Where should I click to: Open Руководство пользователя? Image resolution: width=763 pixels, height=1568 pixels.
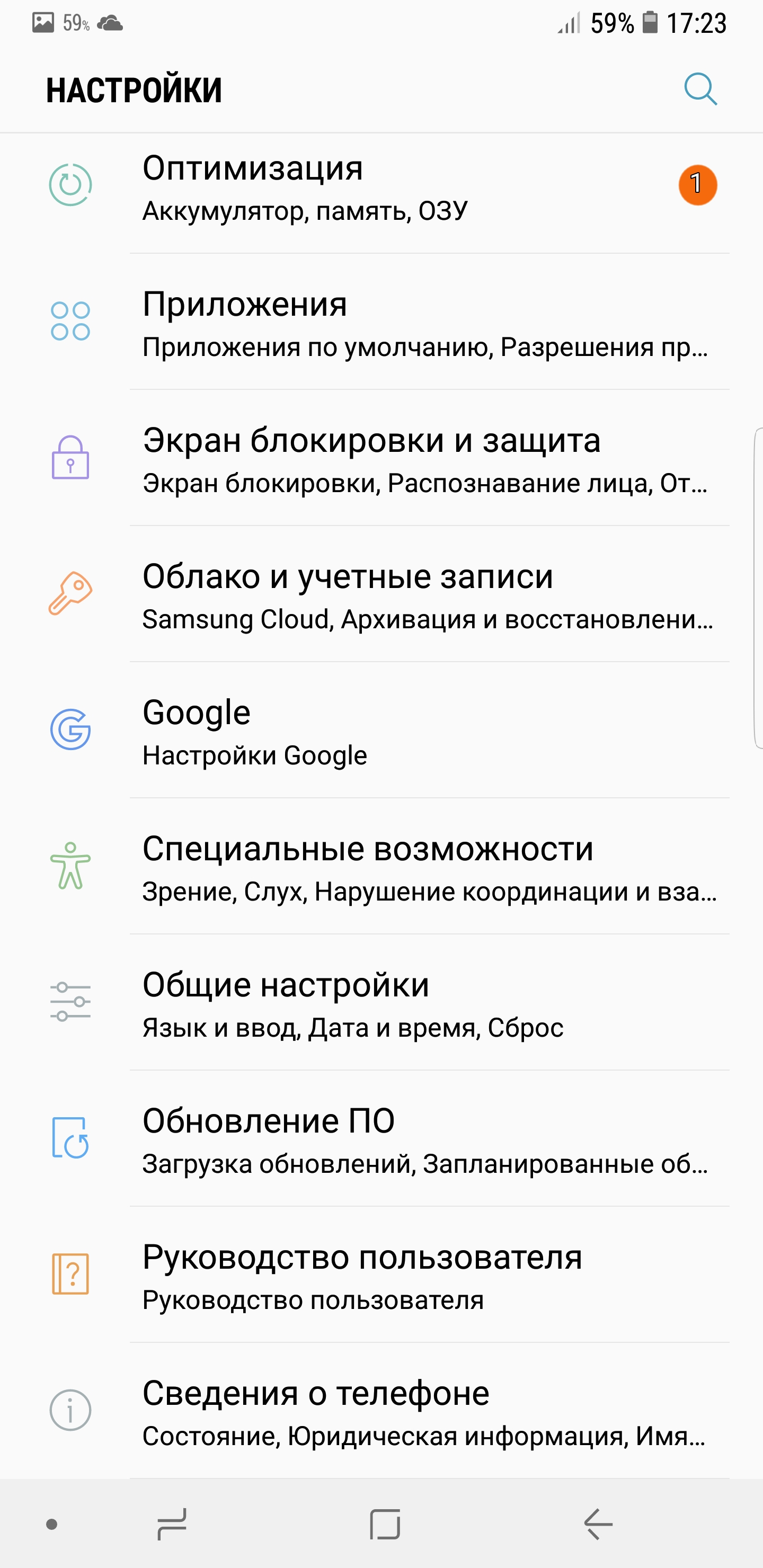click(x=381, y=1275)
